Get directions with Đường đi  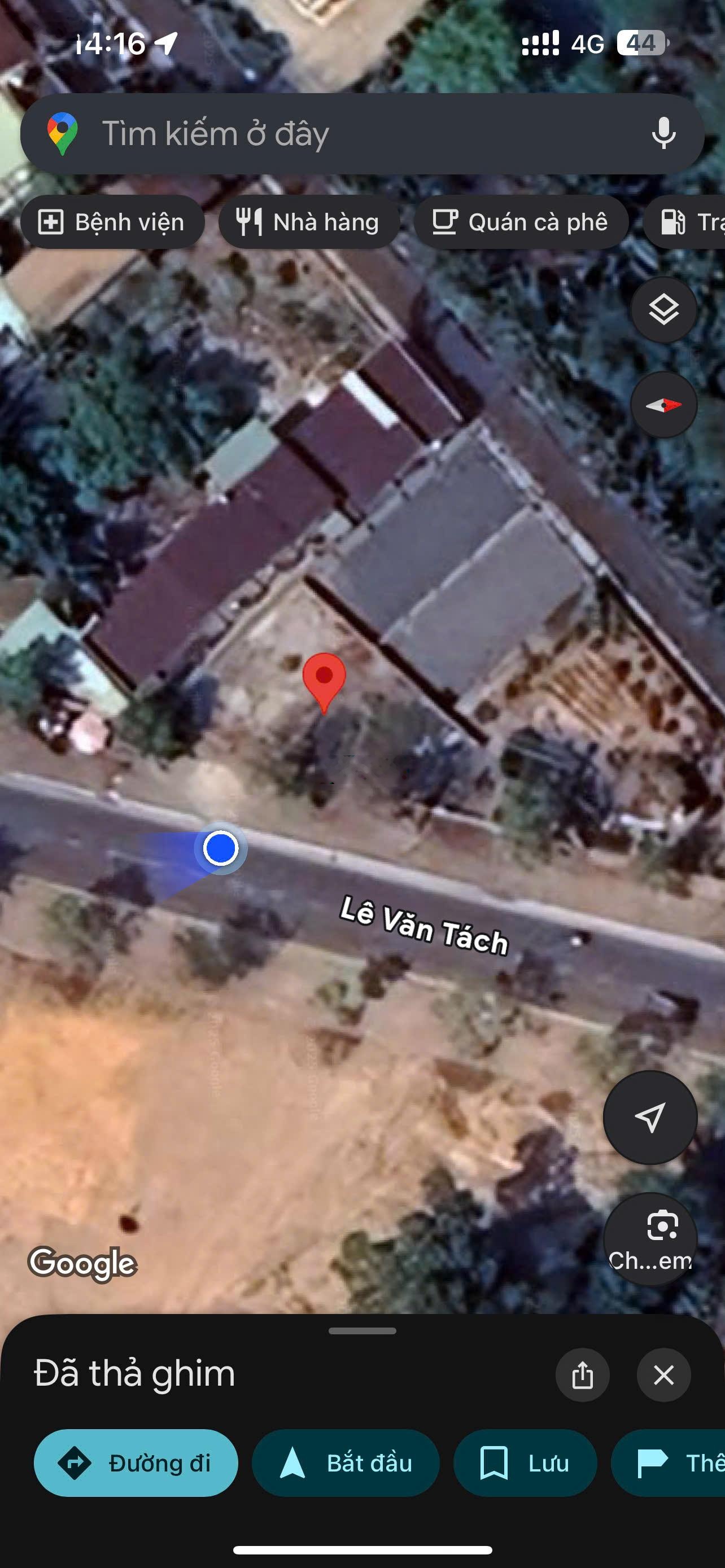click(136, 1462)
